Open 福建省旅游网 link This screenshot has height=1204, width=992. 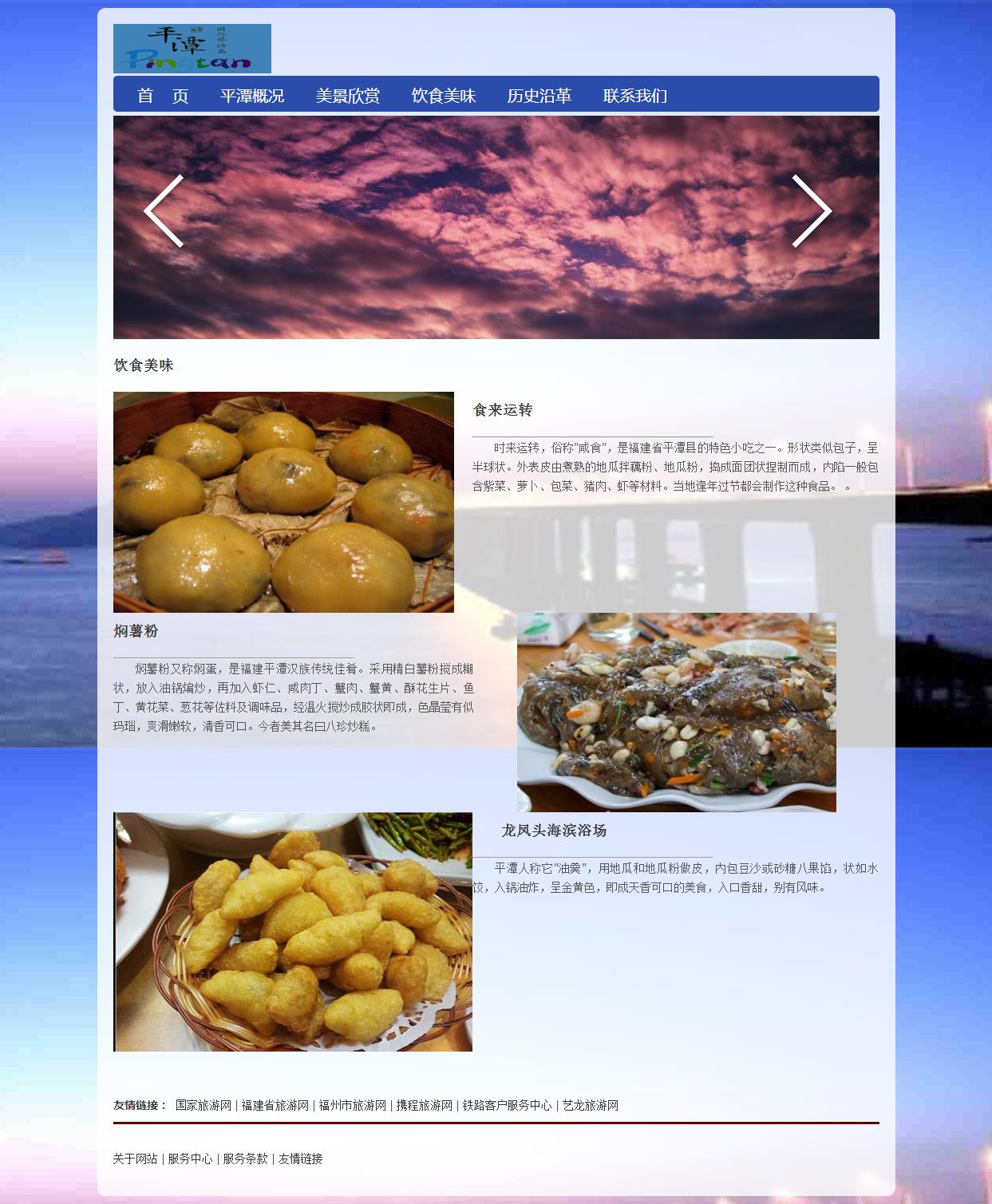(x=275, y=1105)
